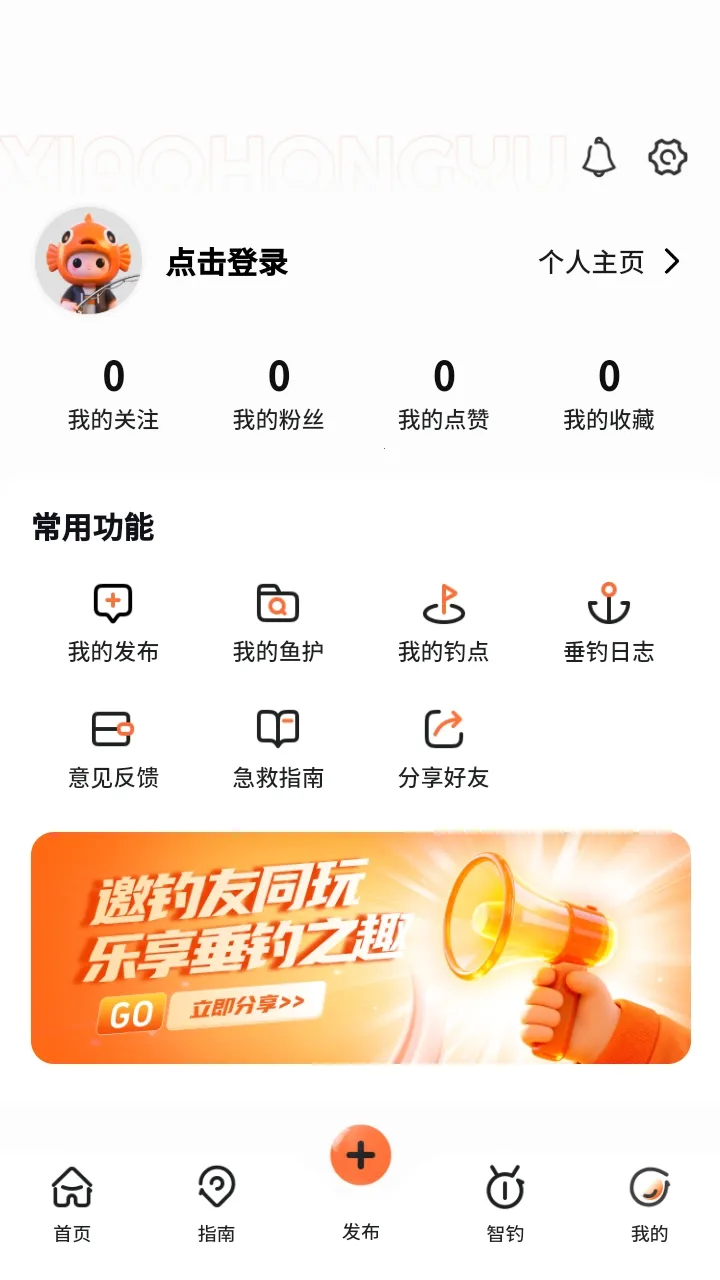Tap the 分享好友 (Share with Friends) icon

[x=445, y=729]
